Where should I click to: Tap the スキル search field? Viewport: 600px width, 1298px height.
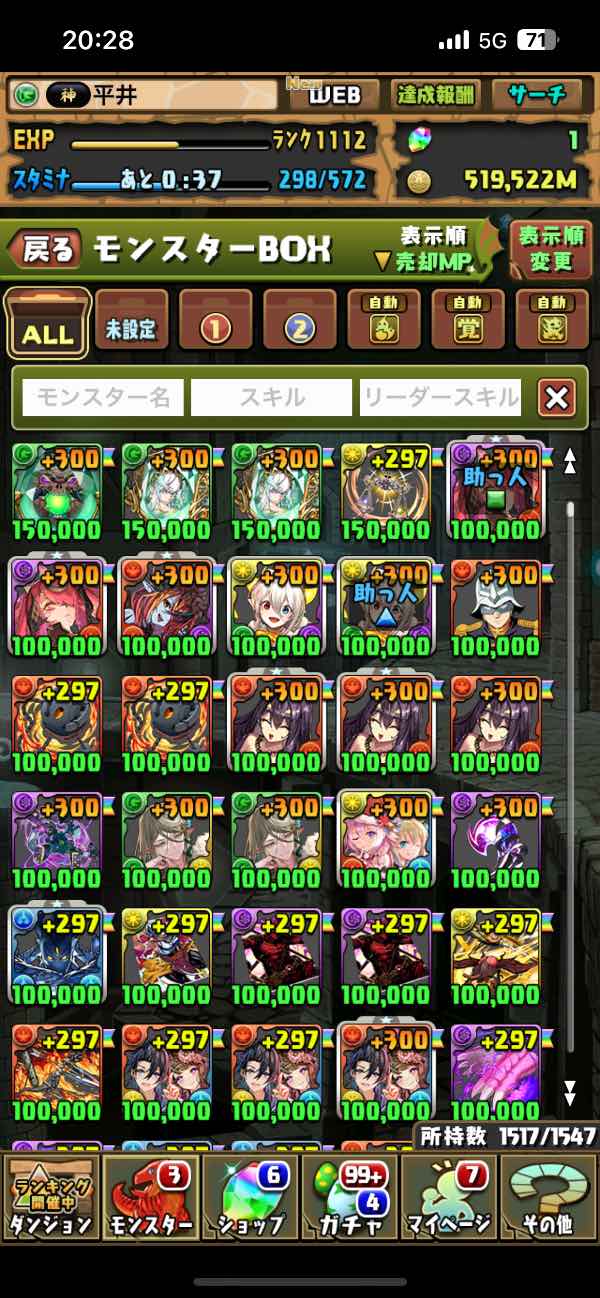(271, 398)
